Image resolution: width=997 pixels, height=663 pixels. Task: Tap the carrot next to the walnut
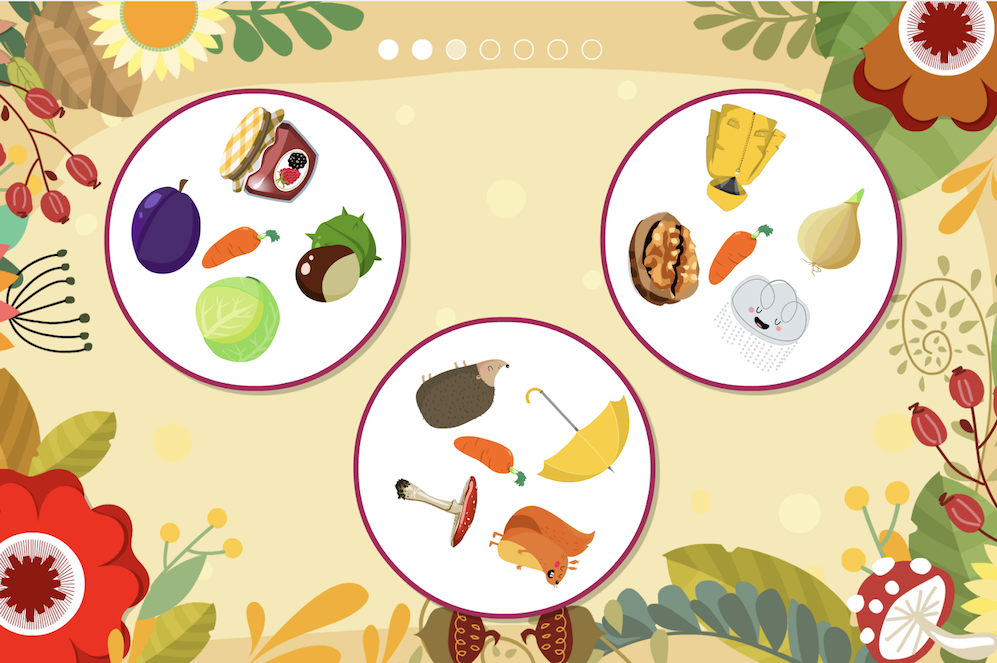(x=737, y=254)
